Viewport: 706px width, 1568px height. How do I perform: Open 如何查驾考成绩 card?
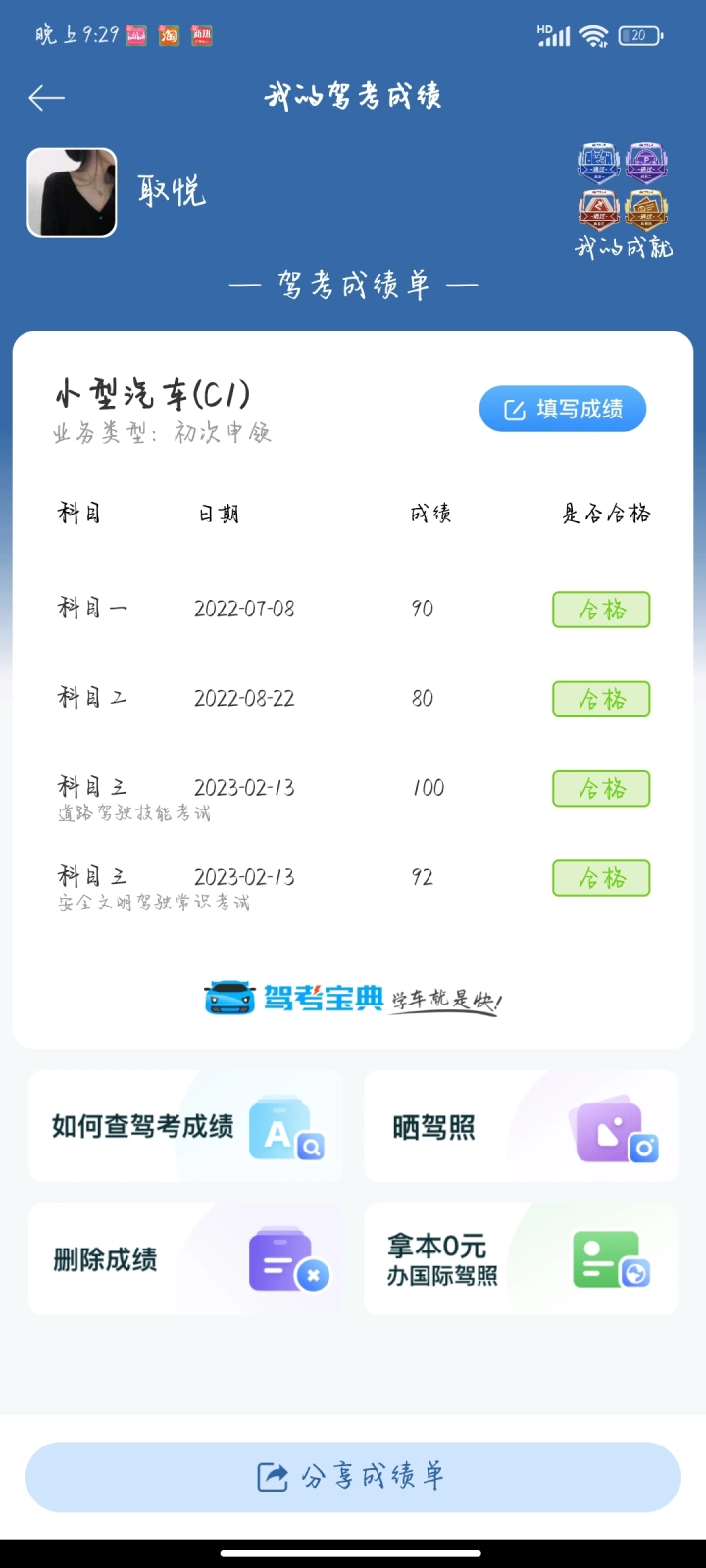[x=186, y=1126]
